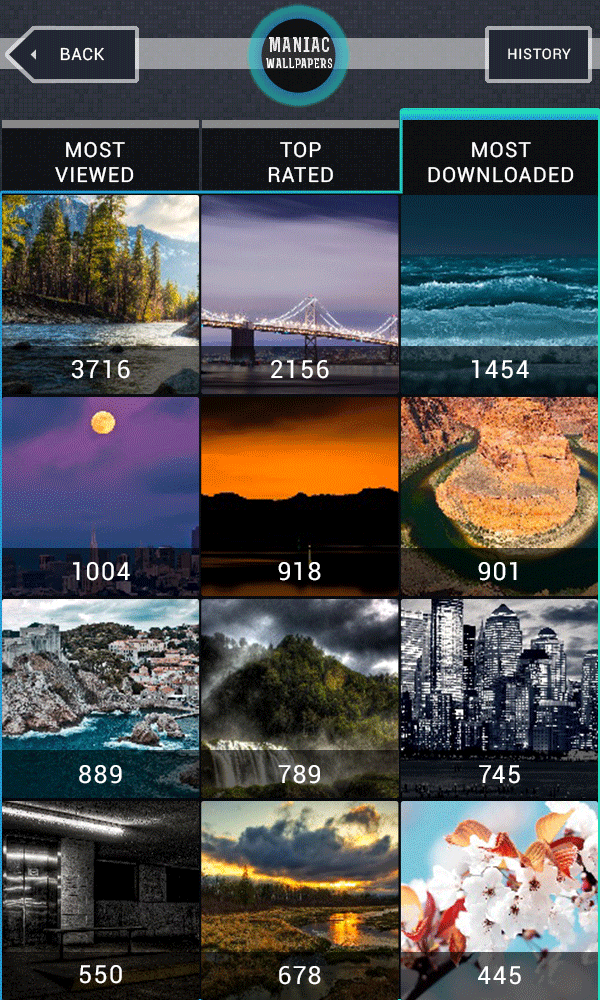Open the History screen
Screen dimensions: 600x1000
[539, 54]
